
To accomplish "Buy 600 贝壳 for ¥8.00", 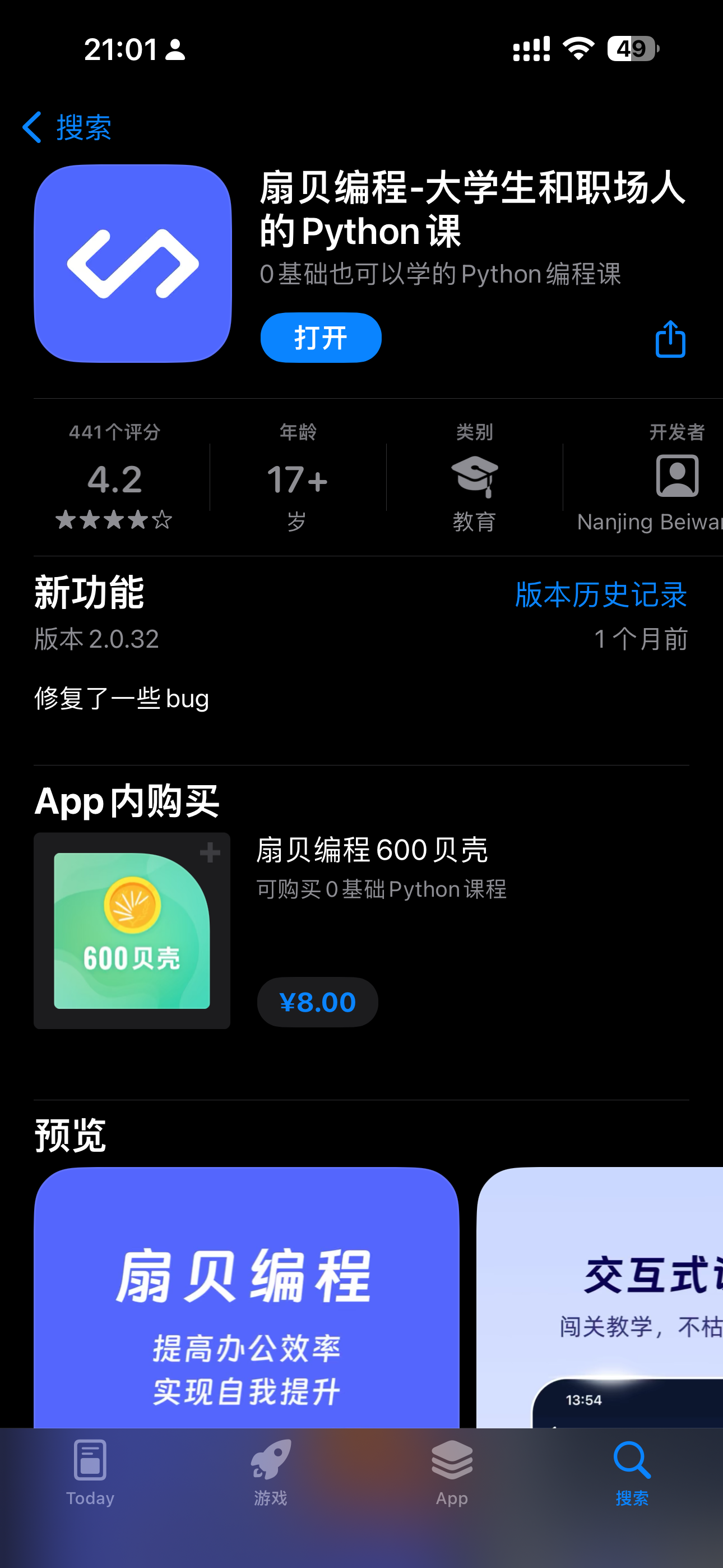I will [x=317, y=1002].
